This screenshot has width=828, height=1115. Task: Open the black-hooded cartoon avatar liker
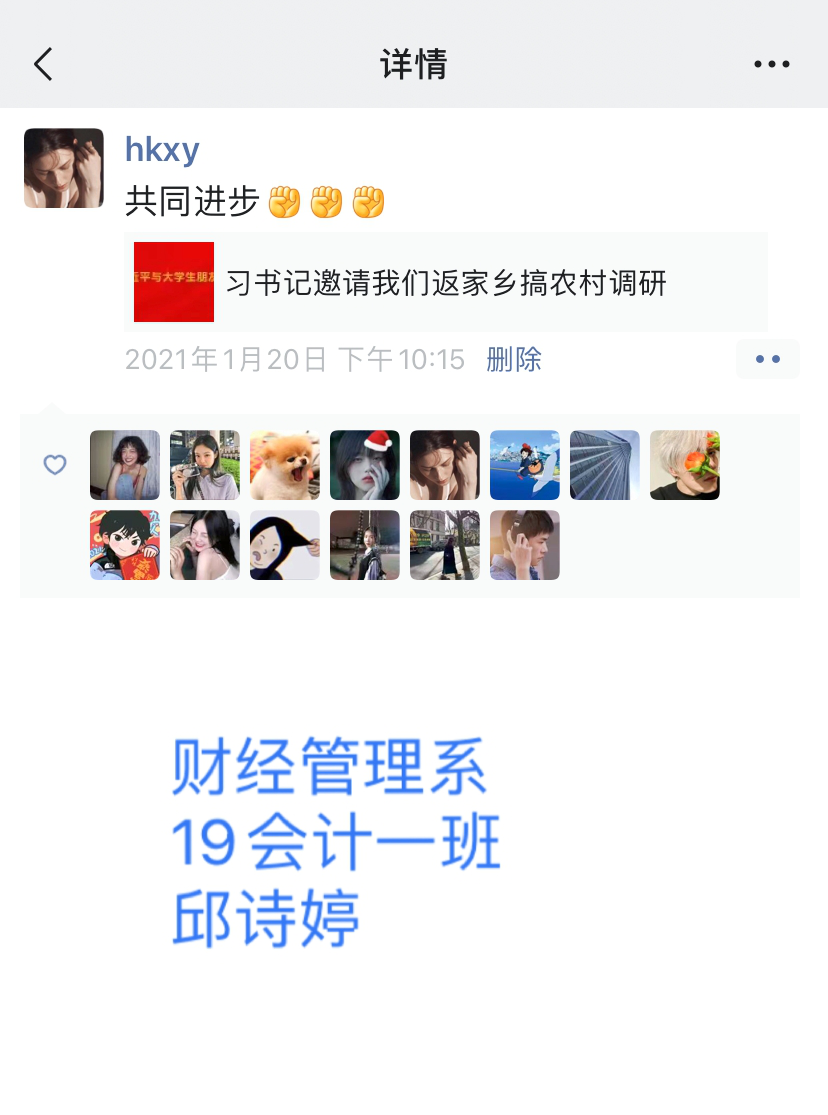[285, 545]
